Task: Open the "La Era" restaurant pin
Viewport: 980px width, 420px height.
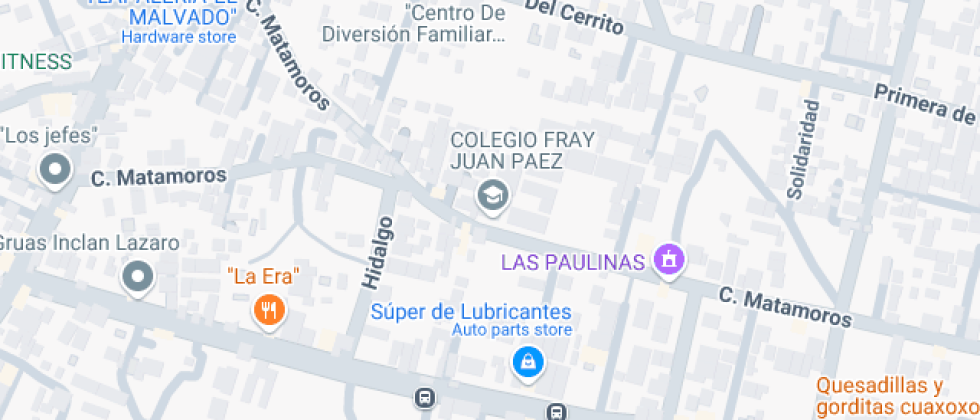Action: pos(268,309)
